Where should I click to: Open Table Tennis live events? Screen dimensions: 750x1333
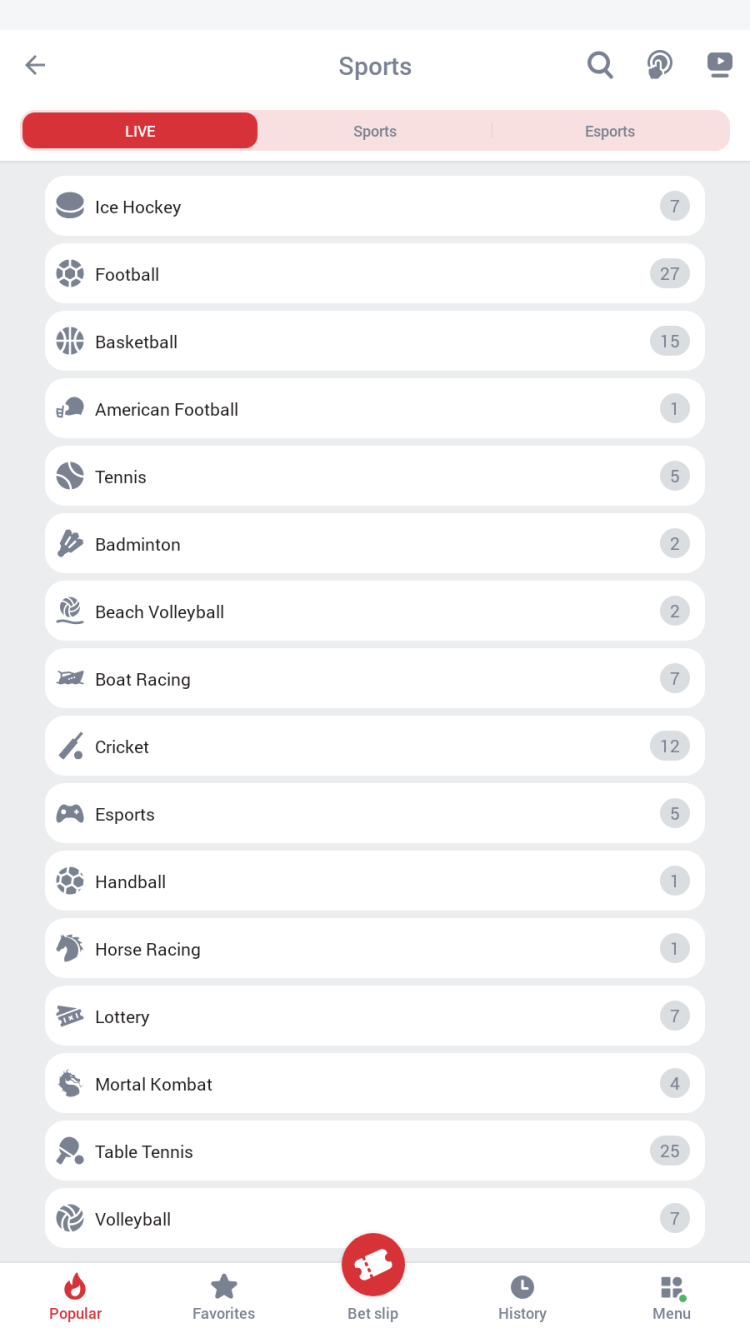(x=375, y=1152)
